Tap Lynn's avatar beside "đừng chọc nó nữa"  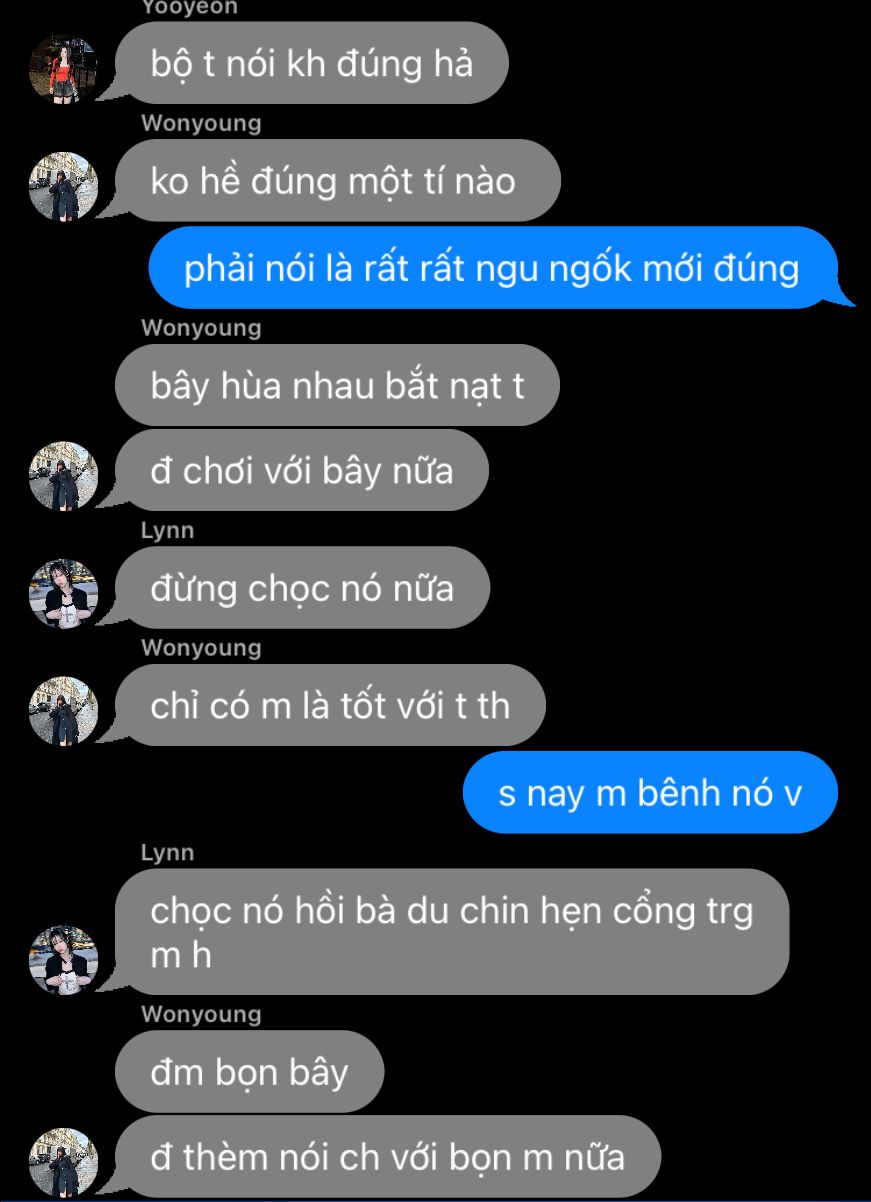click(64, 594)
